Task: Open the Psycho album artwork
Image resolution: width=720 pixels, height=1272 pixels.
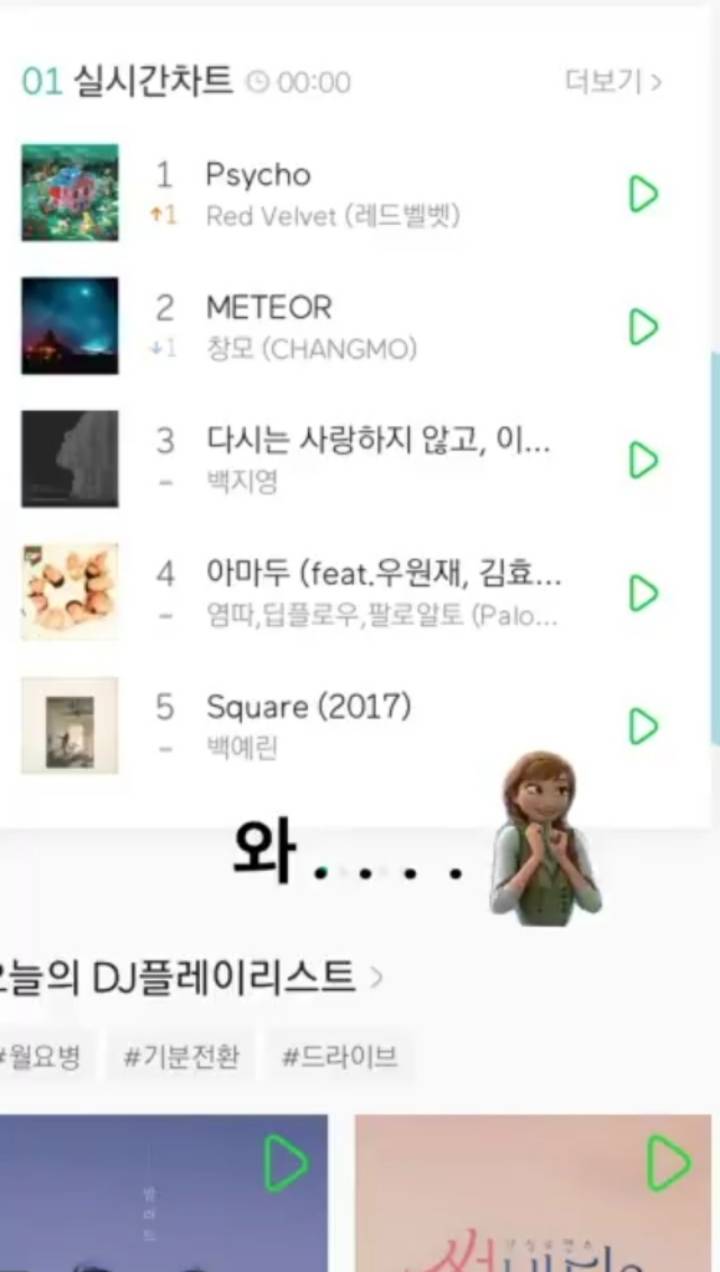Action: click(69, 192)
